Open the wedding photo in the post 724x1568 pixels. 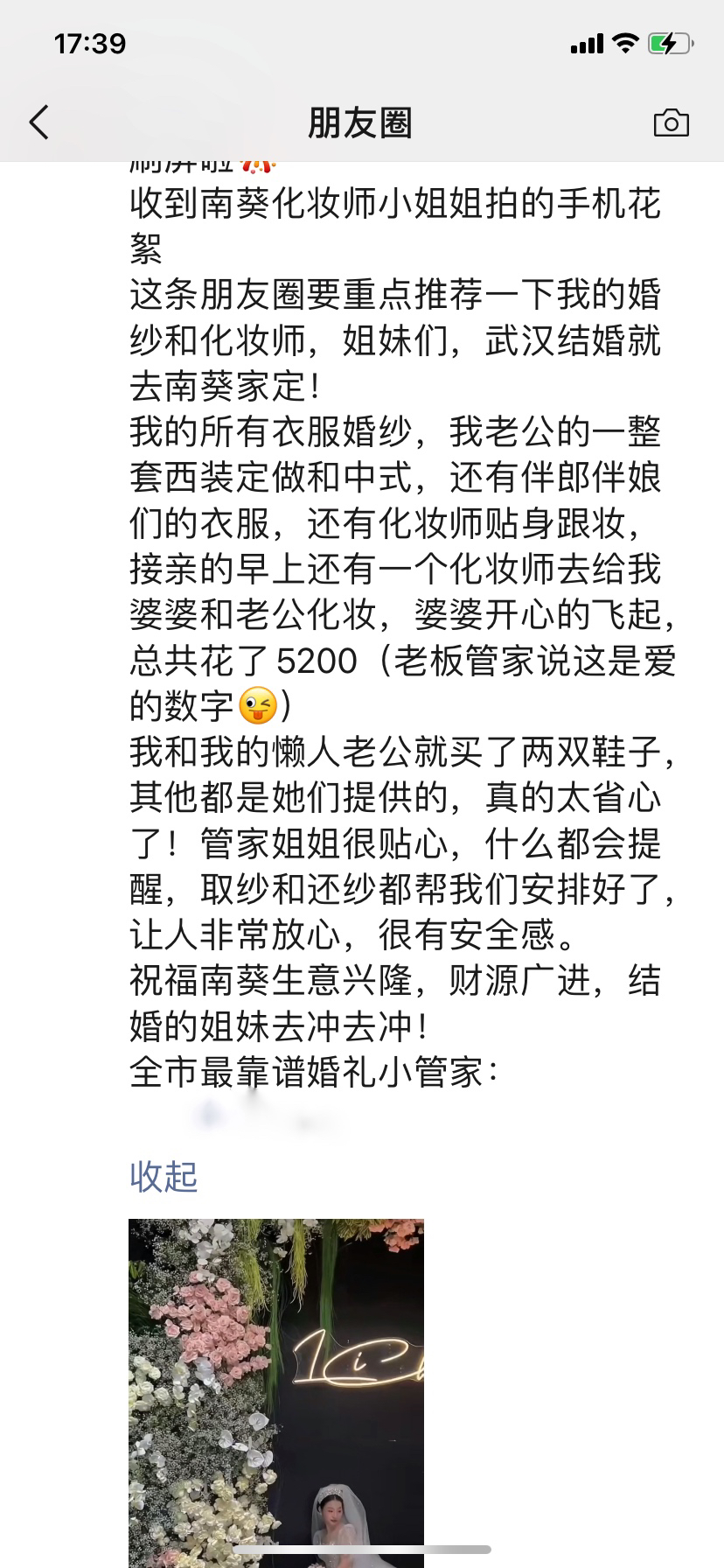tap(276, 1391)
